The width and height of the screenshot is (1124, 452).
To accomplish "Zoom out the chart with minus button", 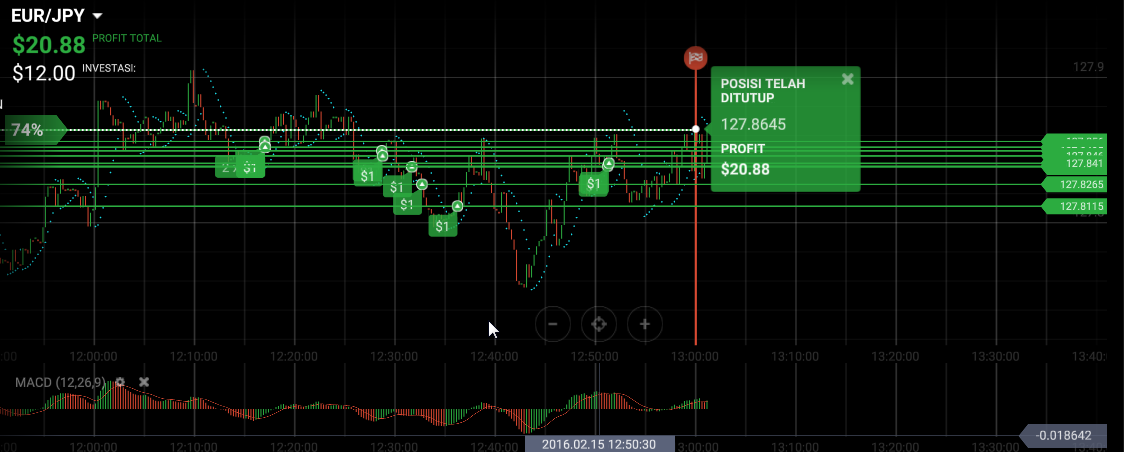I will pos(553,324).
